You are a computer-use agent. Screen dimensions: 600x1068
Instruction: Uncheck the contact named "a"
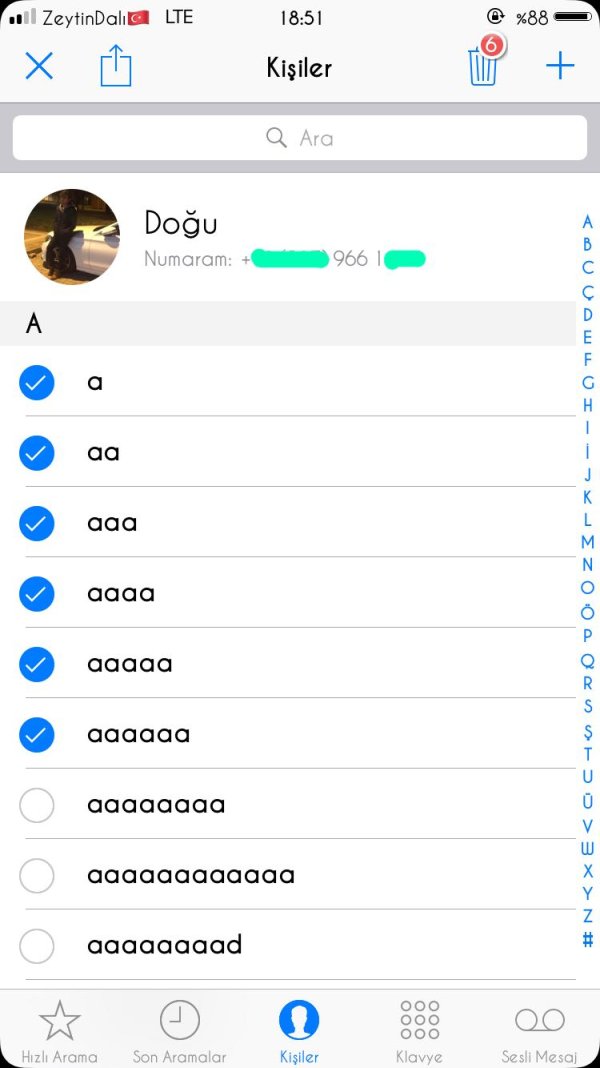coord(37,382)
